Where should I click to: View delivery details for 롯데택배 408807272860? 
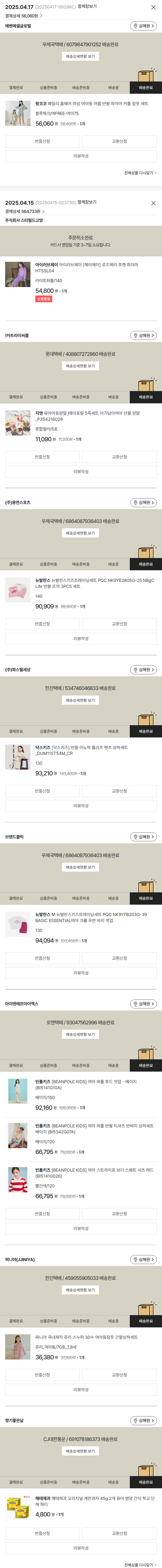[81, 366]
